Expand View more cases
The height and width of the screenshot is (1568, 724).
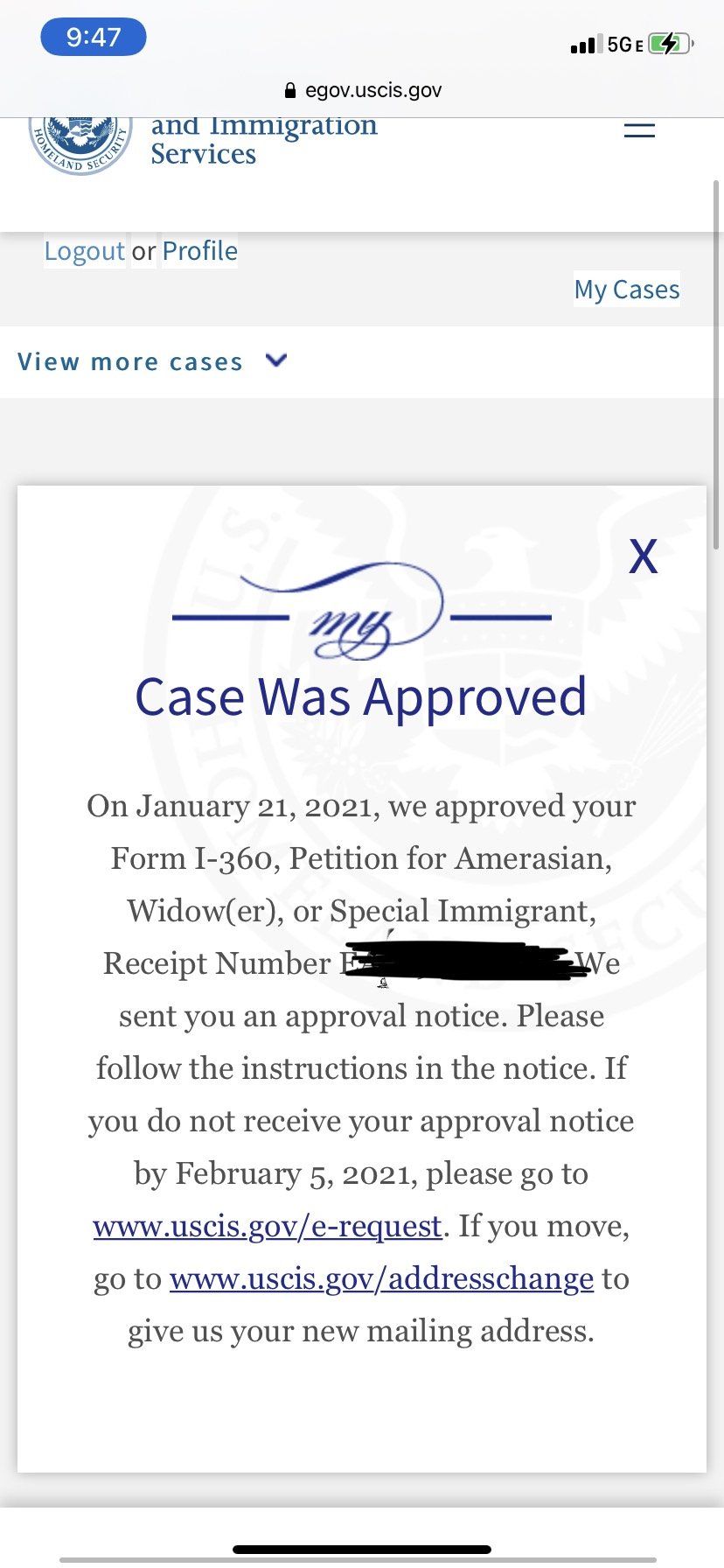[x=152, y=361]
